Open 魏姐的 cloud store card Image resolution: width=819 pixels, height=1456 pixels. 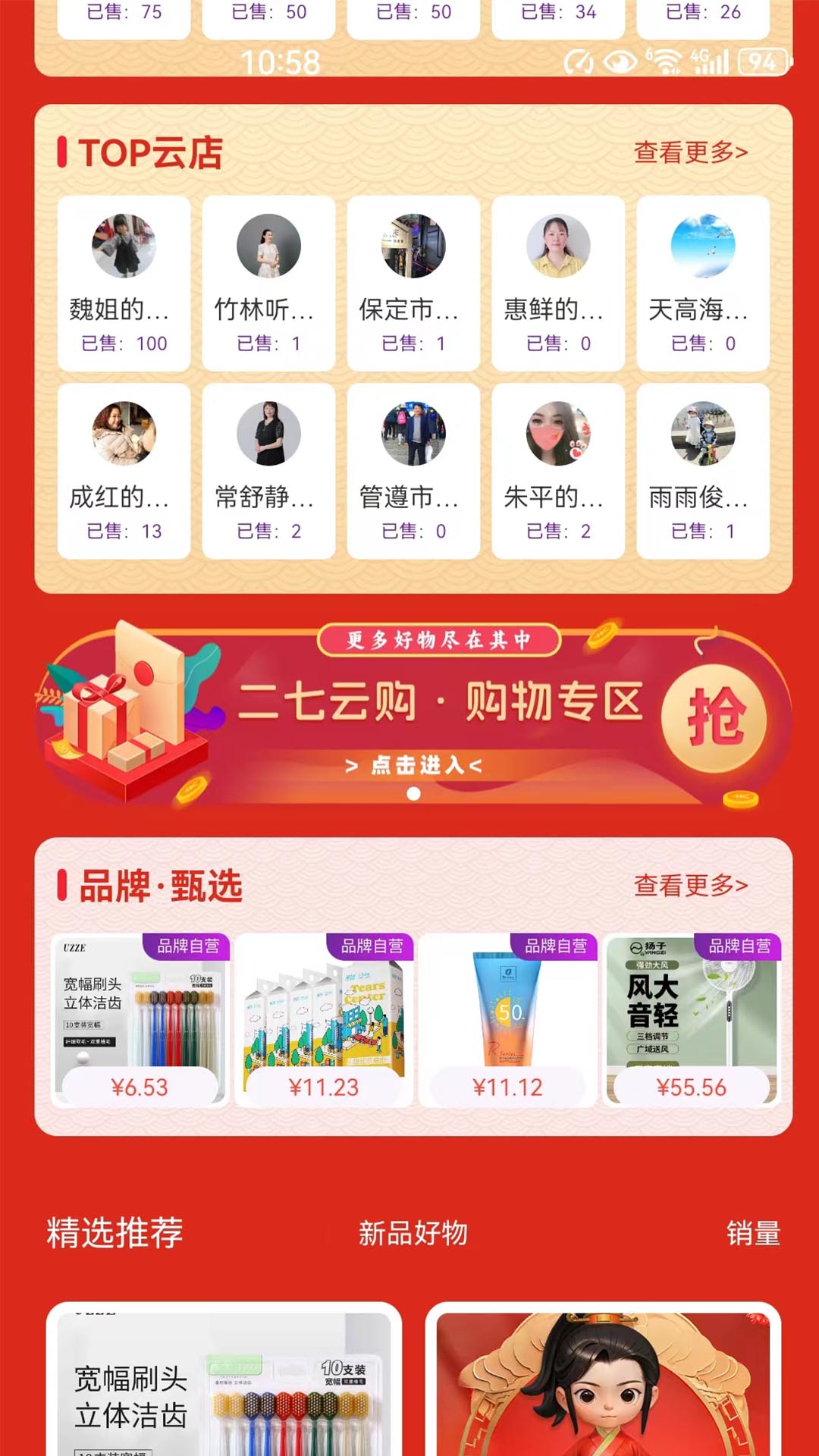click(124, 284)
